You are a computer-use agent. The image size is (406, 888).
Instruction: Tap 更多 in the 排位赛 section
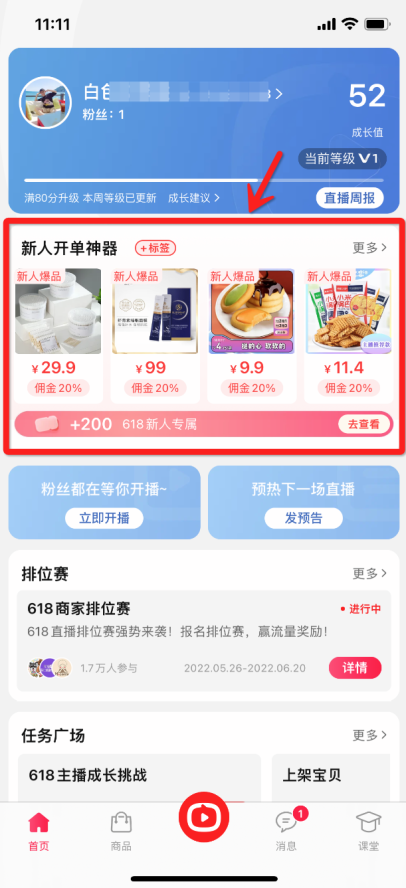[x=370, y=573]
